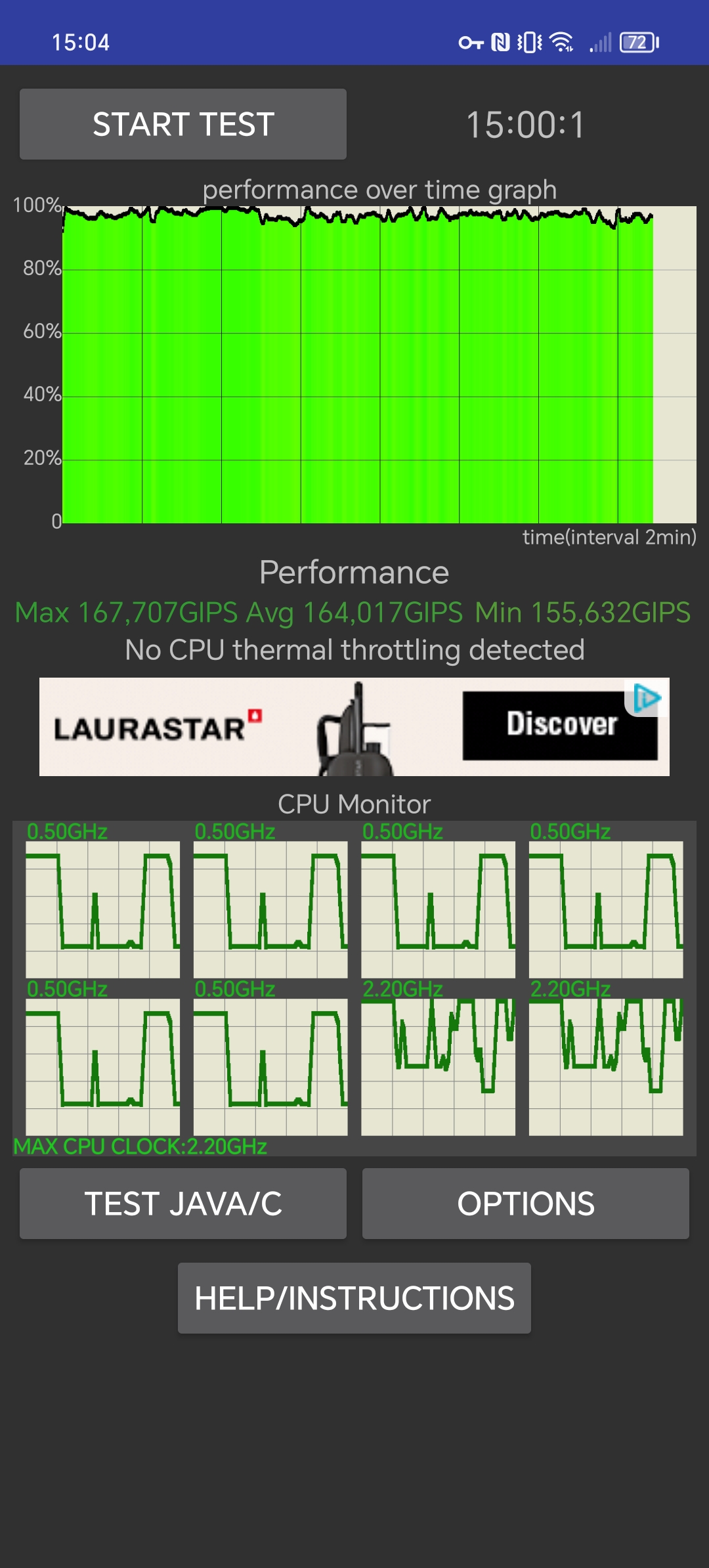Open the TEST JAVA/C option
This screenshot has width=709, height=1568.
183,1204
